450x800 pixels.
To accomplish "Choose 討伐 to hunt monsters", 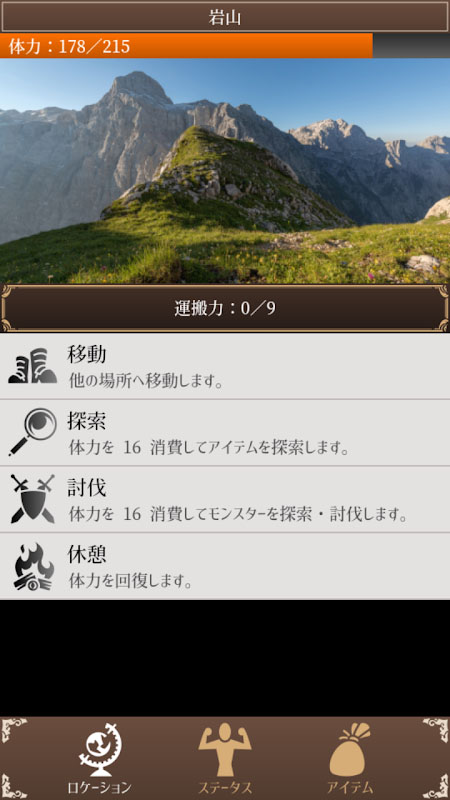I will [x=225, y=499].
